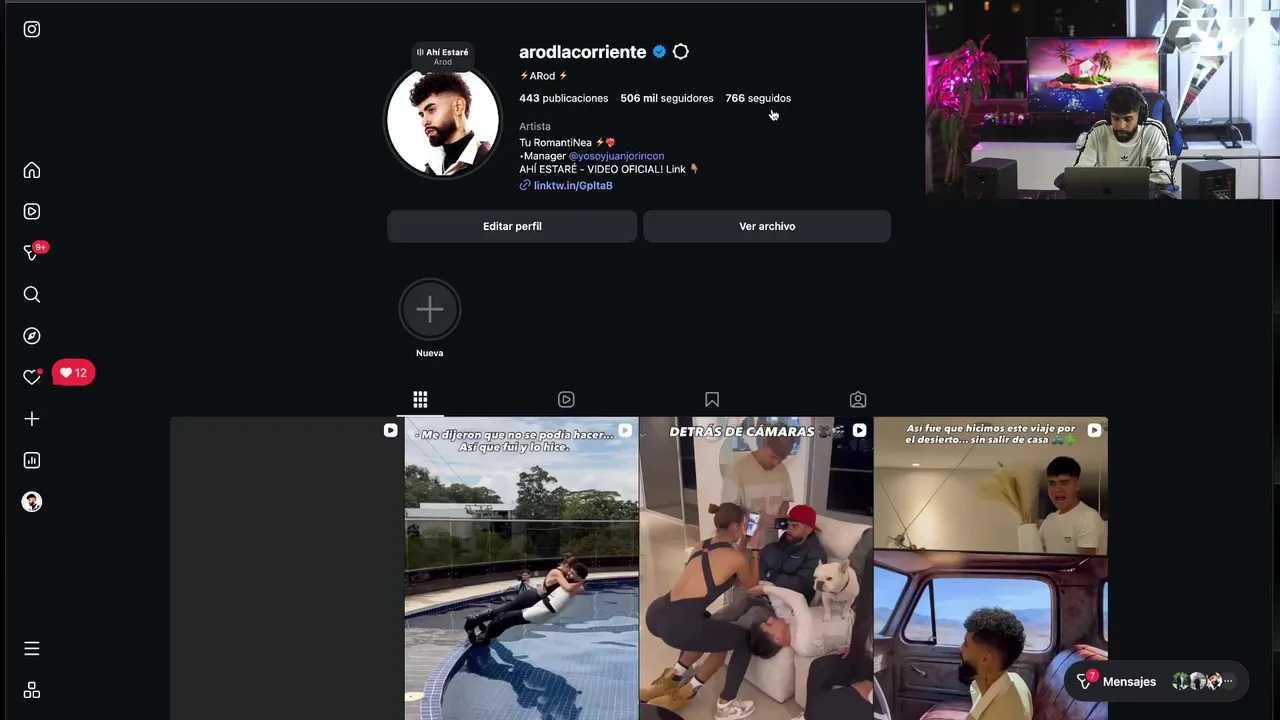Open the search icon in the sidebar

(32, 295)
